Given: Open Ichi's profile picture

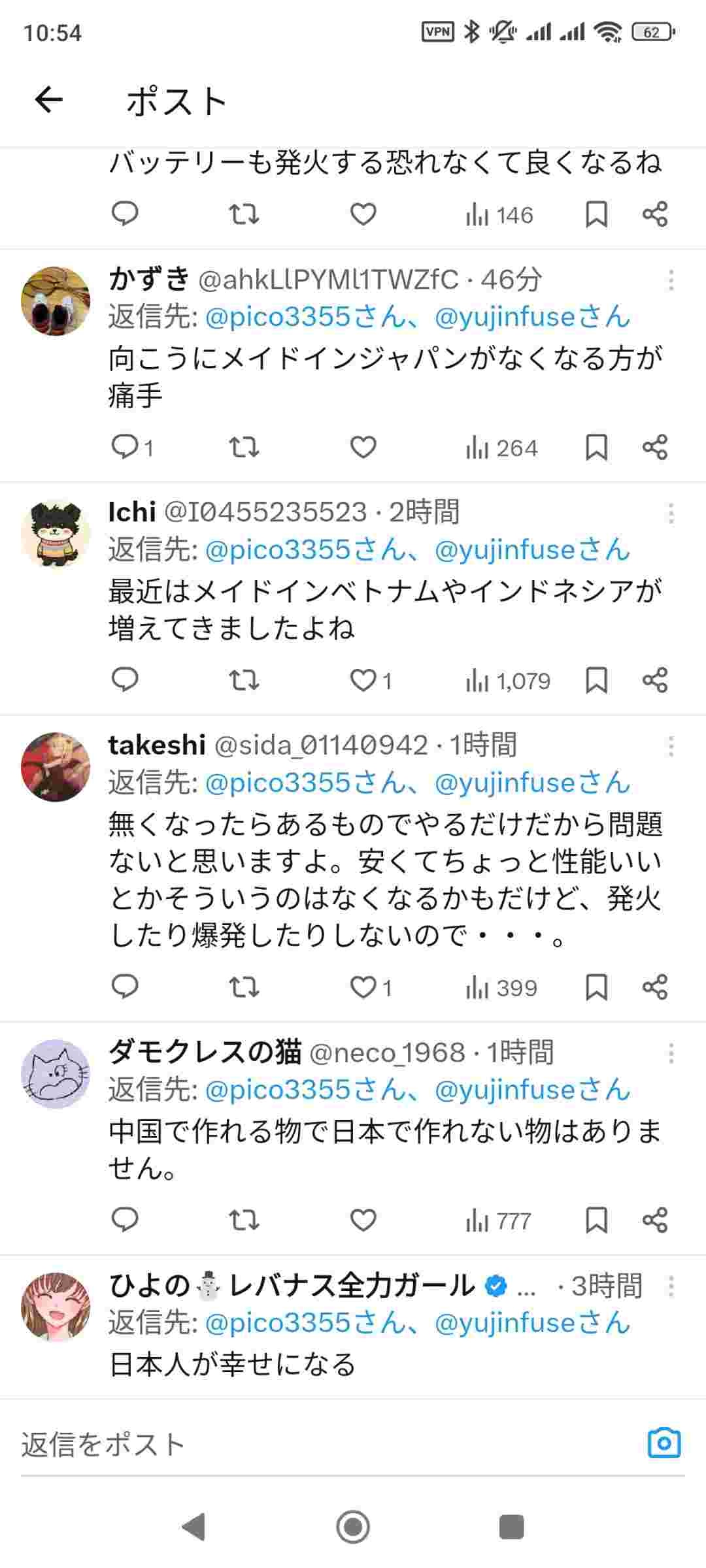Looking at the screenshot, I should (x=56, y=533).
